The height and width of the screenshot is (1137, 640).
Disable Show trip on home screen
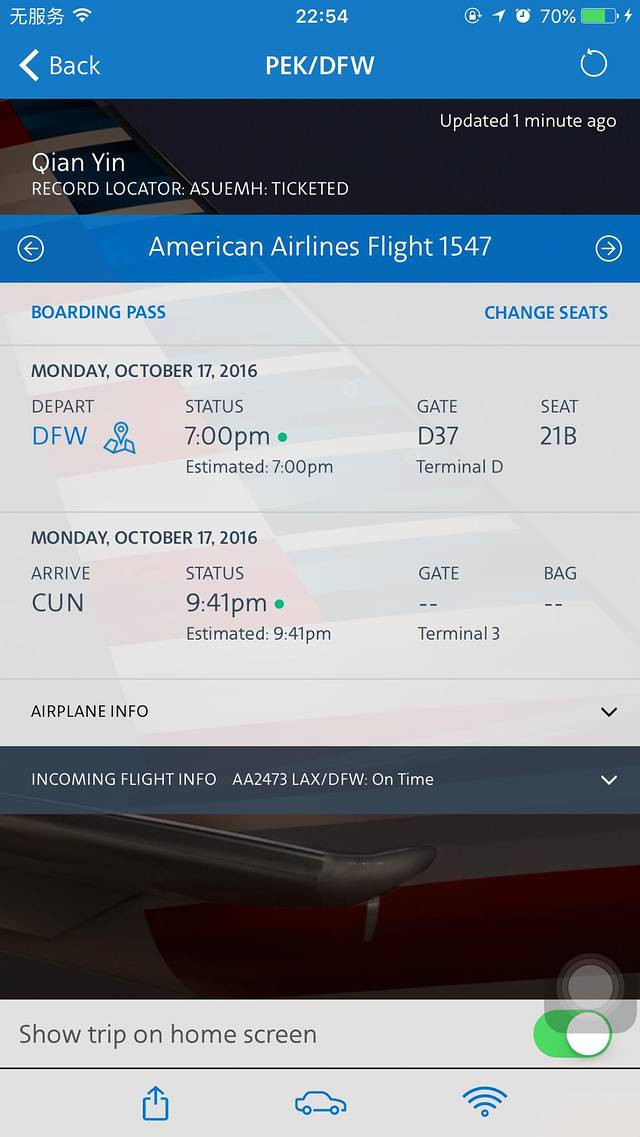tap(572, 1034)
